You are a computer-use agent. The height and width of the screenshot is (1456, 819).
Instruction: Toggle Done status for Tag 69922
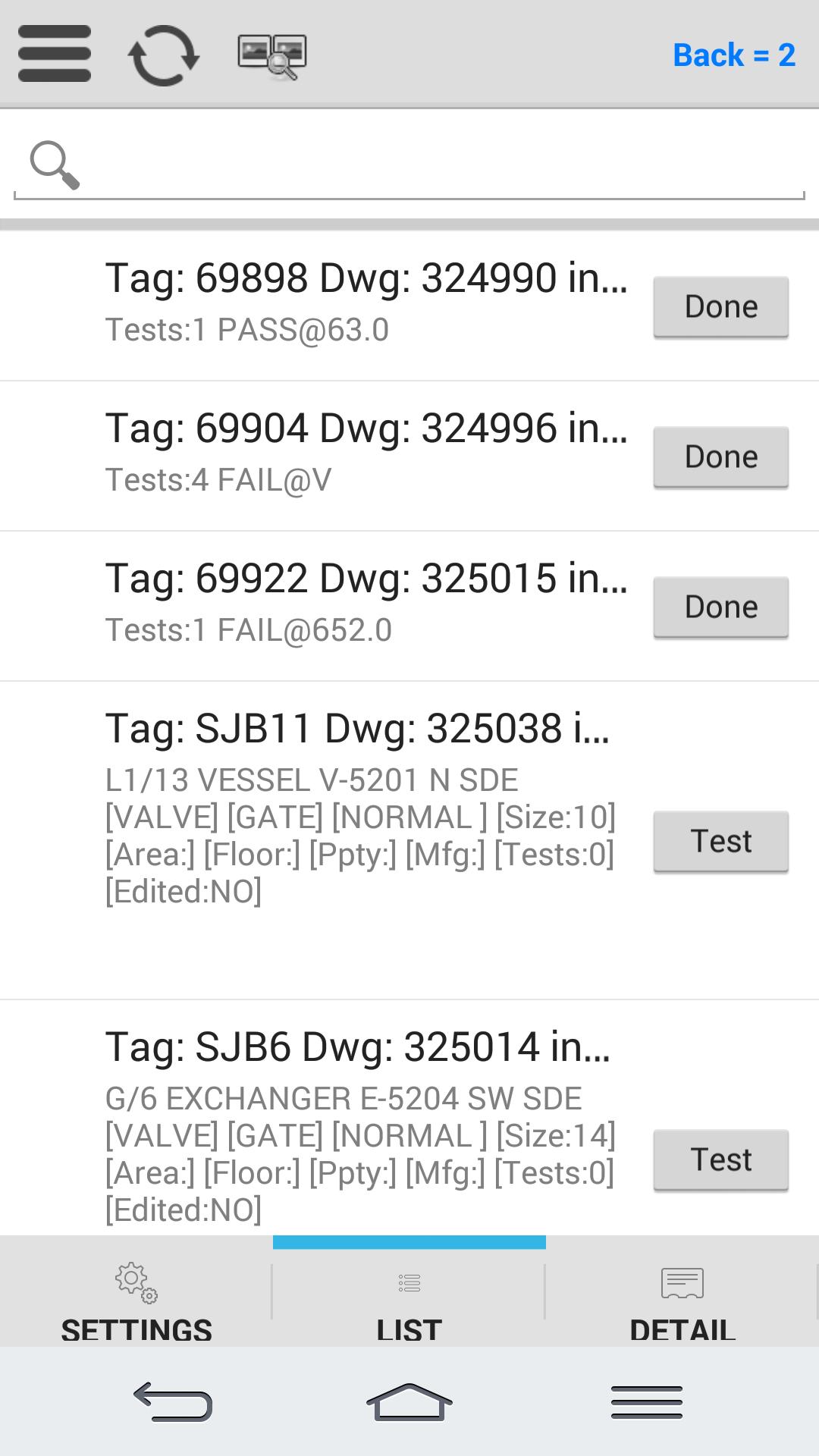[x=720, y=606]
